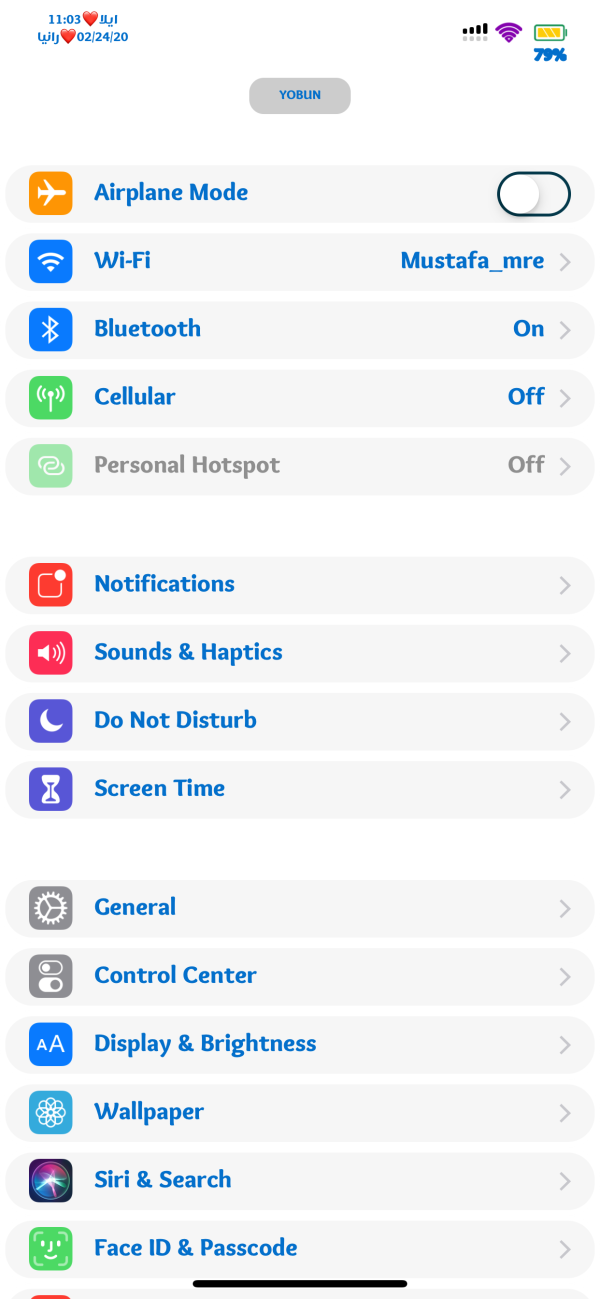Open Do Not Disturb settings
This screenshot has width=600, height=1299.
300,721
